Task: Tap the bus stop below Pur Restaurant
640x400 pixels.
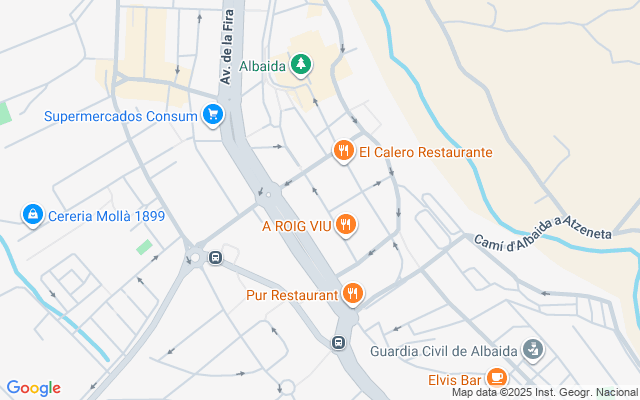Action: point(338,342)
